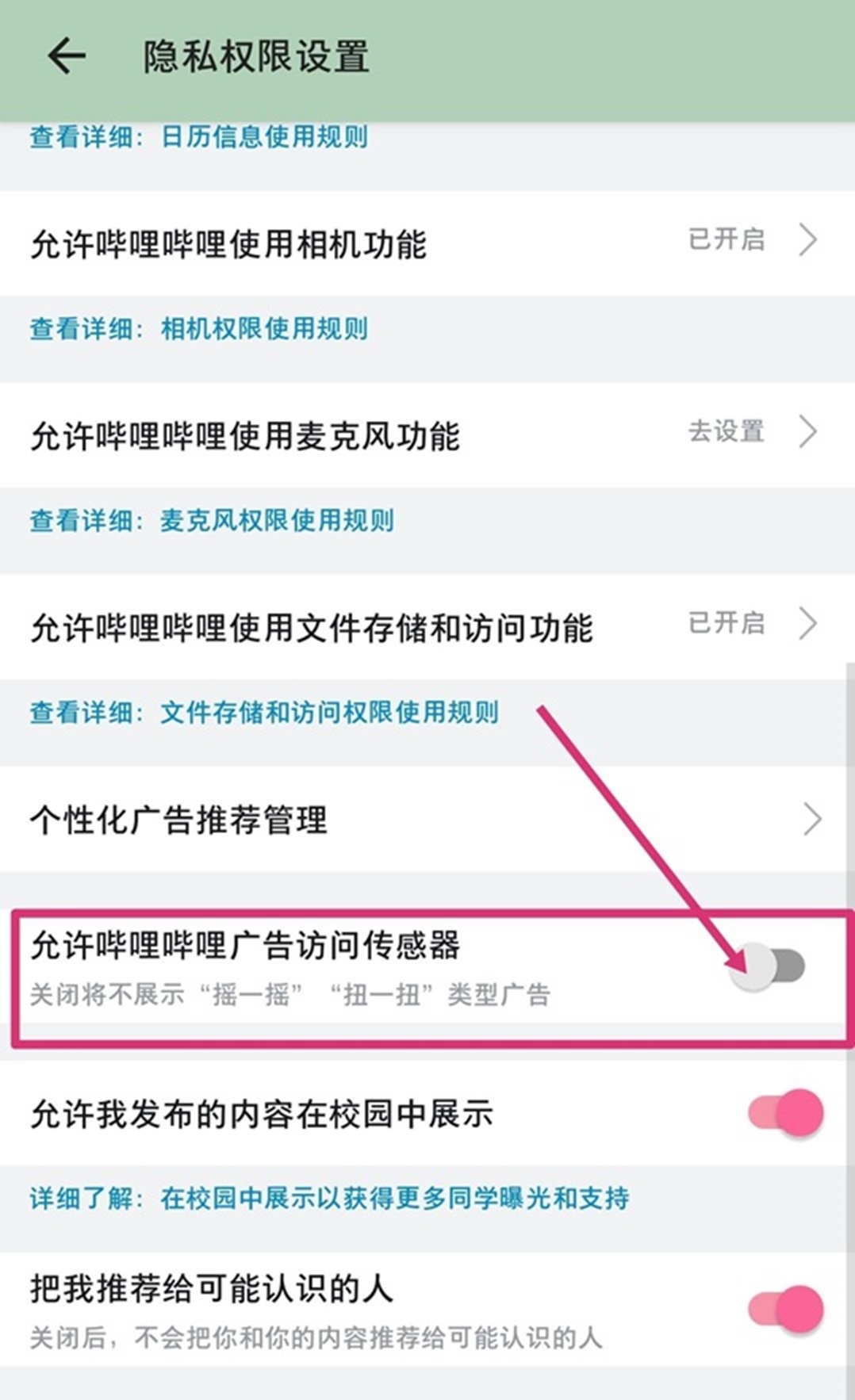Open 在校园中展示以获得更多同学曝光和支持 link
Viewport: 855px width, 1400px height.
[394, 1197]
